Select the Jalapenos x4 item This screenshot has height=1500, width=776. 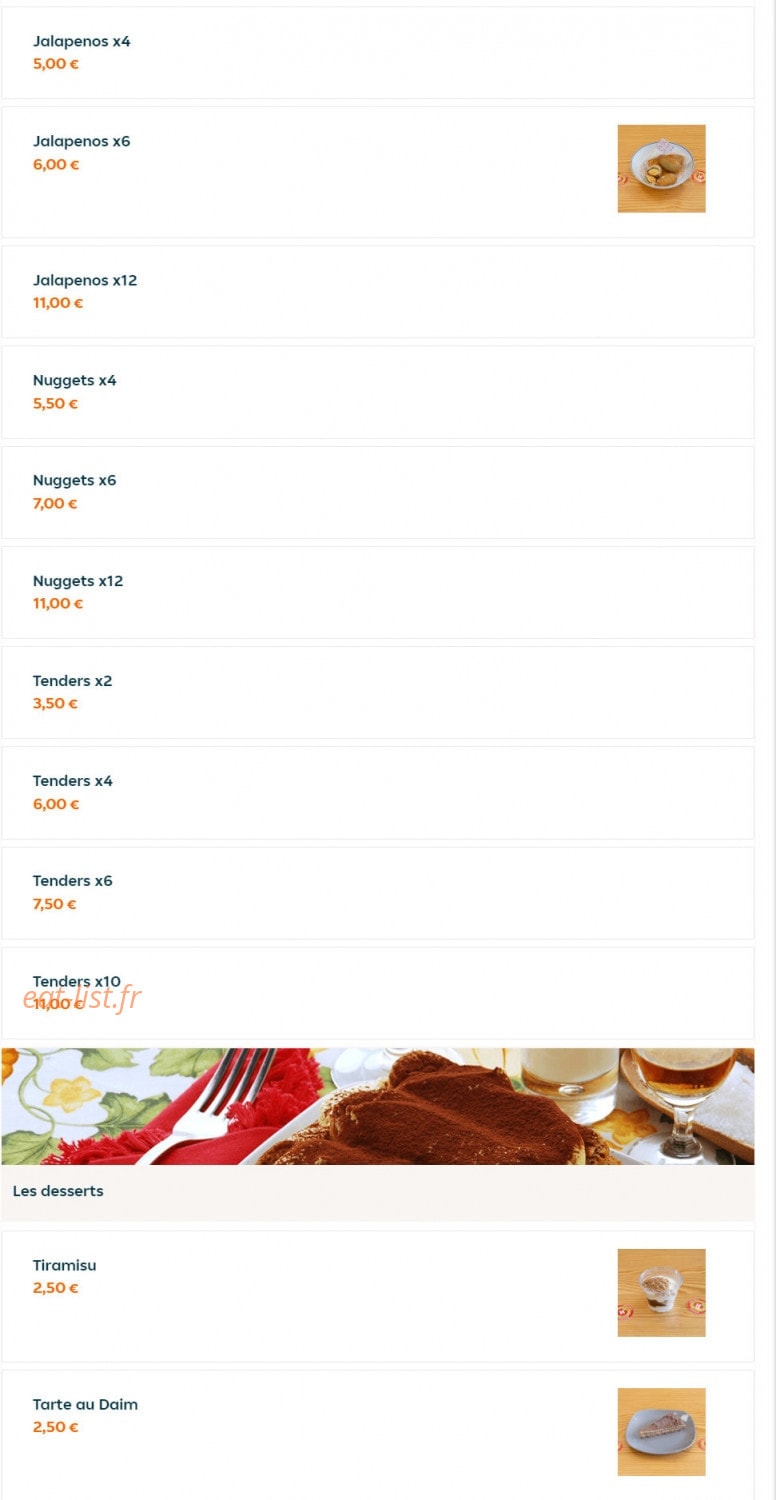(x=378, y=53)
